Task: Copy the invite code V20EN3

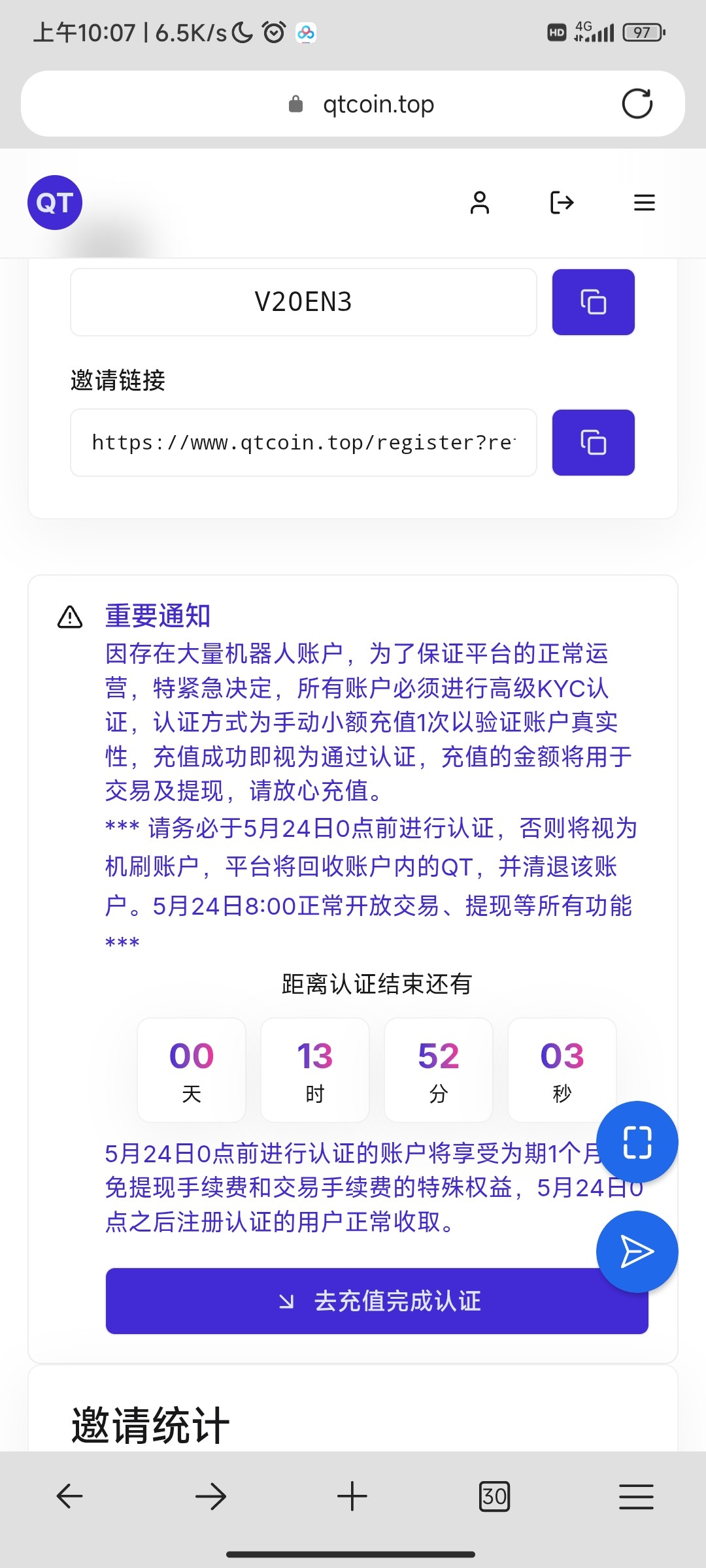Action: (x=593, y=302)
